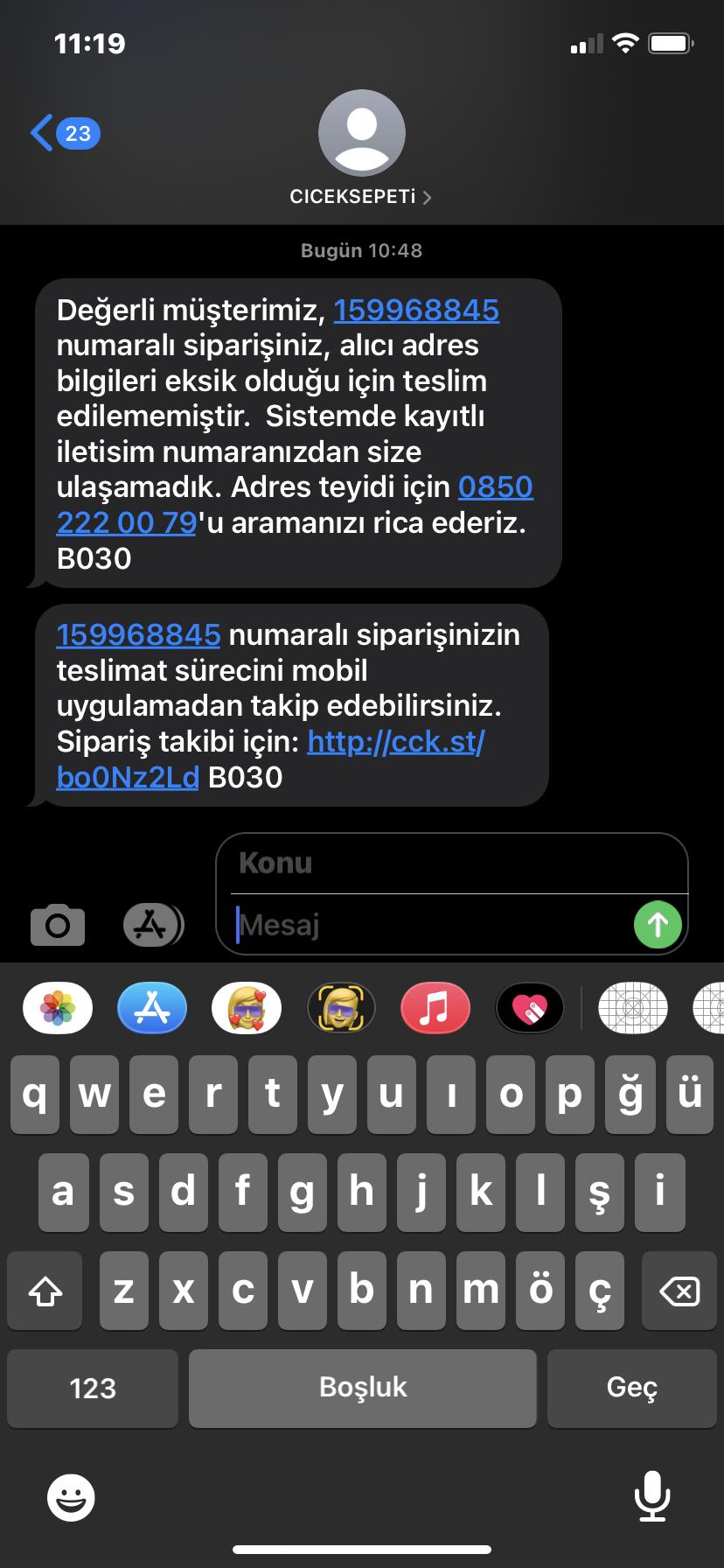Tap the backspace key
724x1568 pixels.
point(679,1291)
